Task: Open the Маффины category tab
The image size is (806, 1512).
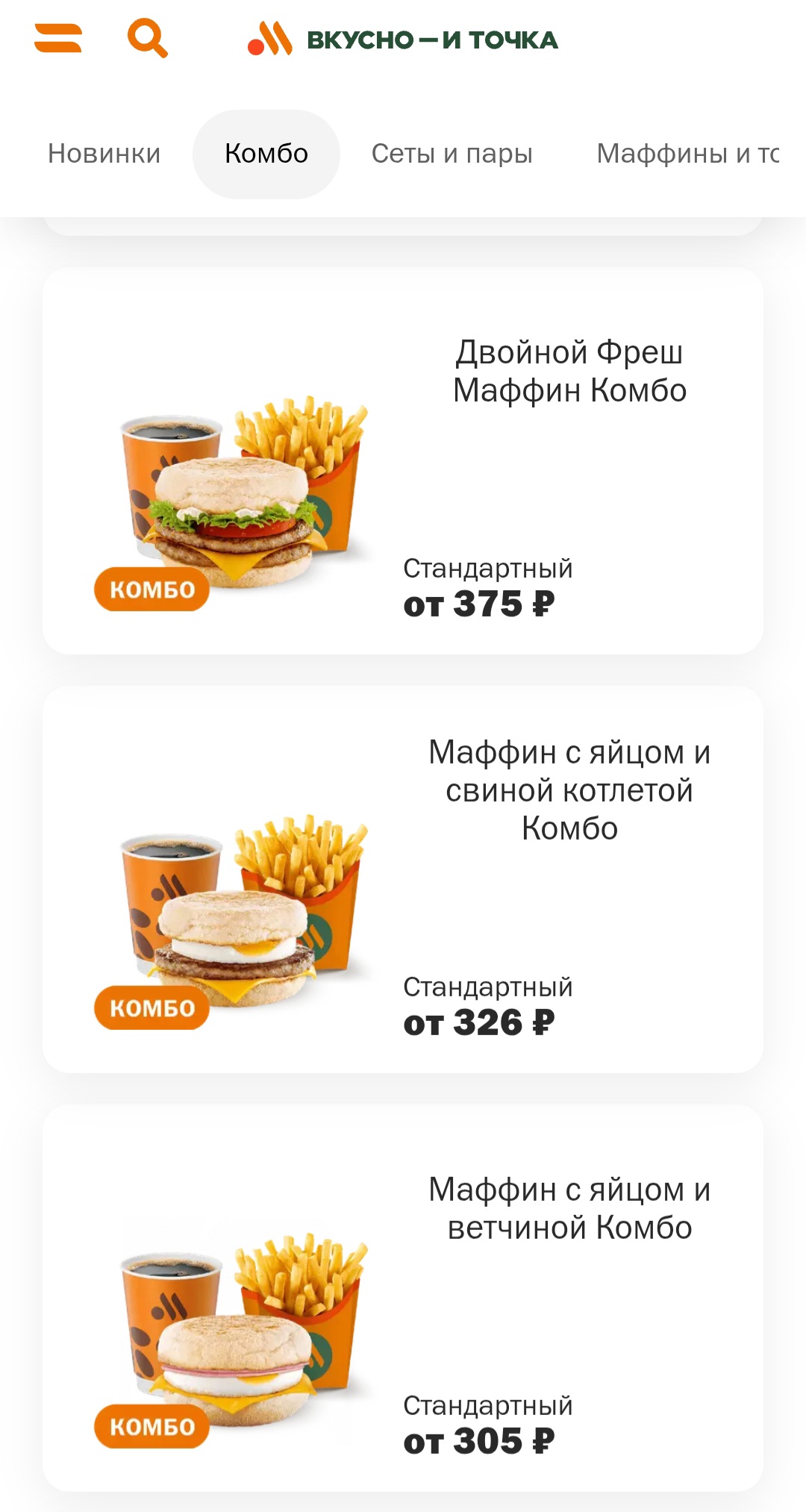Action: click(687, 154)
